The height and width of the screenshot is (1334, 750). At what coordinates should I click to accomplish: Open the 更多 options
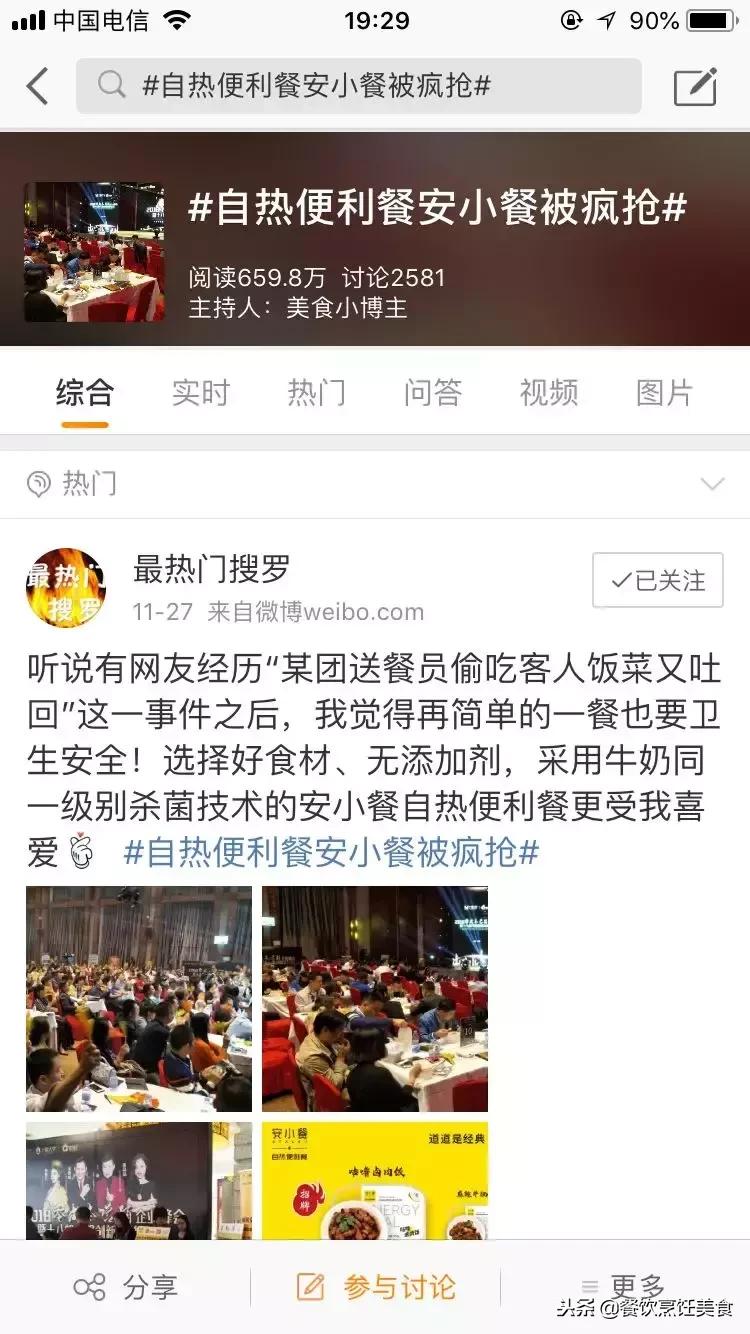point(625,1285)
